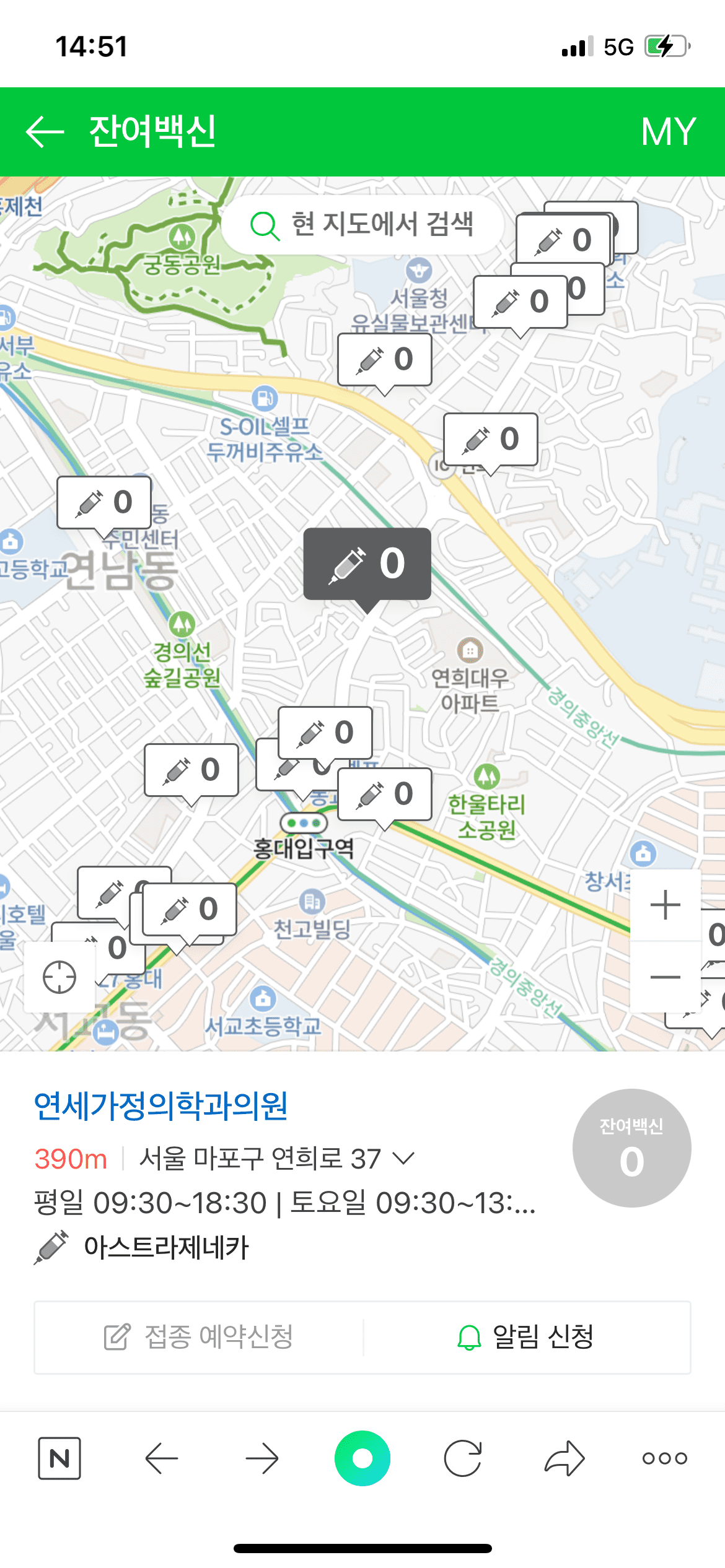Zoom out on the map
725x1568 pixels.
tap(666, 977)
